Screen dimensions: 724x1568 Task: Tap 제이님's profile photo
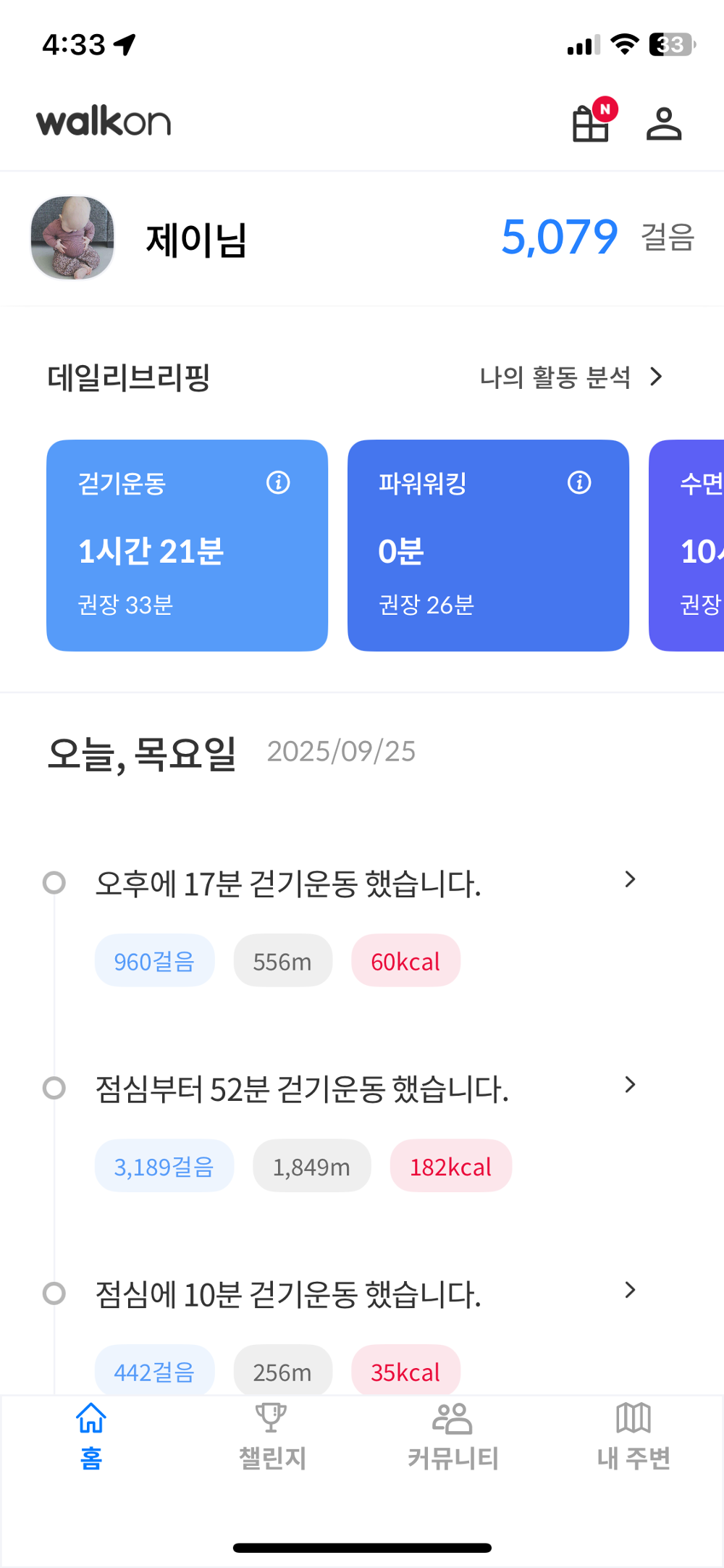72,239
